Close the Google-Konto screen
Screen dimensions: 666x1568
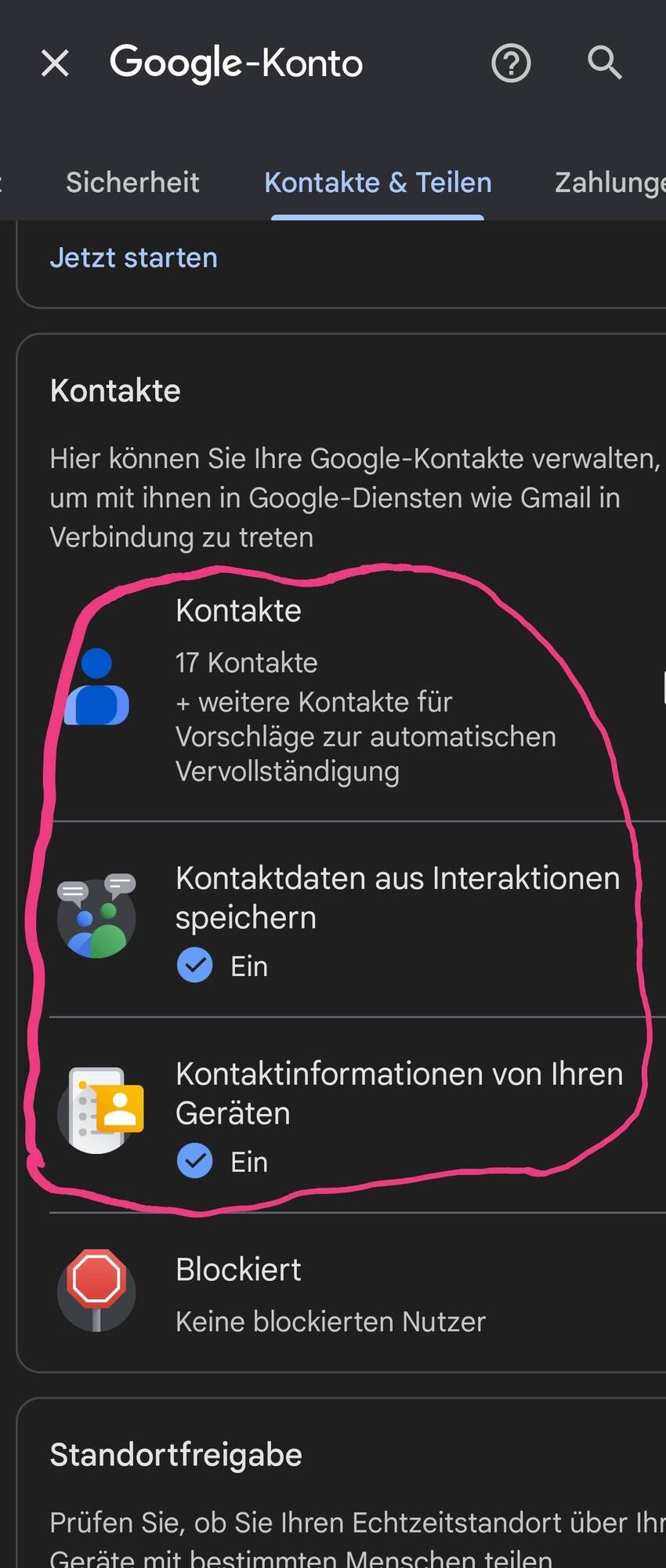coord(55,64)
